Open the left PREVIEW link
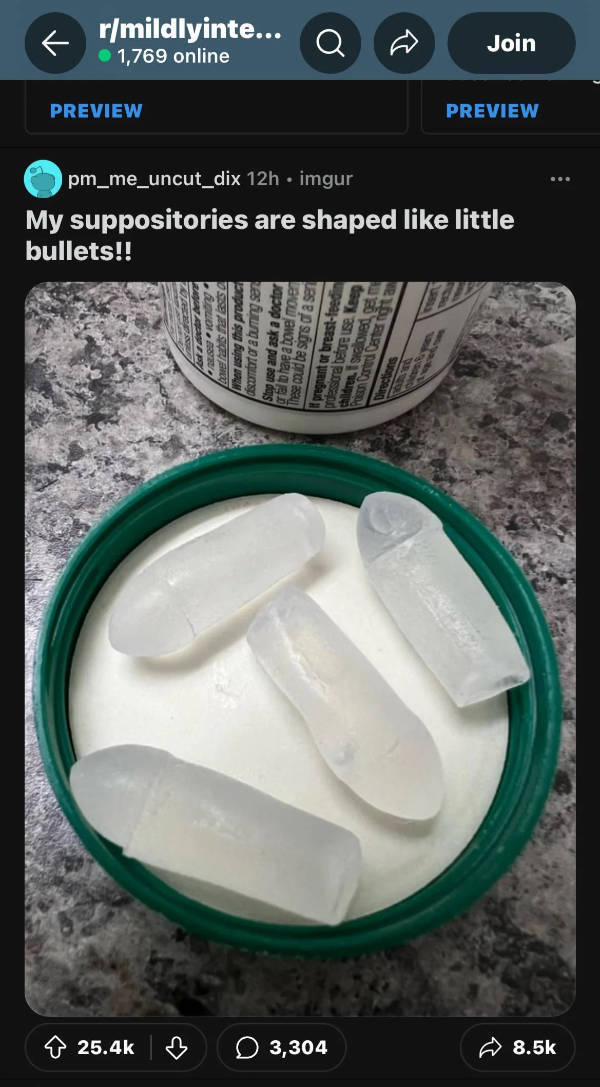 96,111
